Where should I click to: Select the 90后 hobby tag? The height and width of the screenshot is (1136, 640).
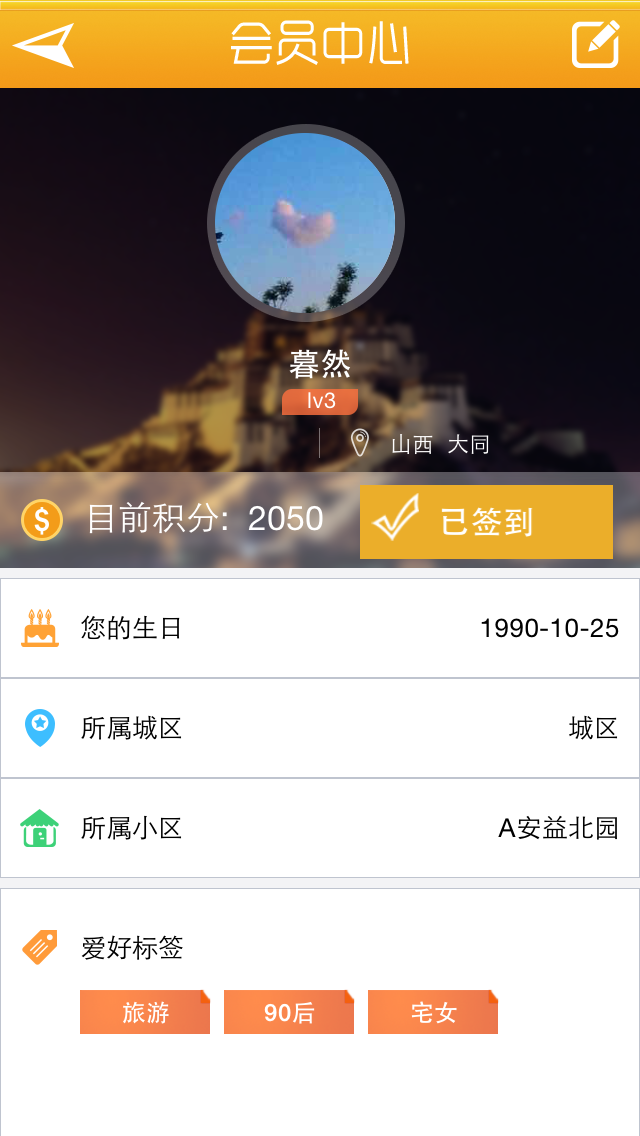289,1012
